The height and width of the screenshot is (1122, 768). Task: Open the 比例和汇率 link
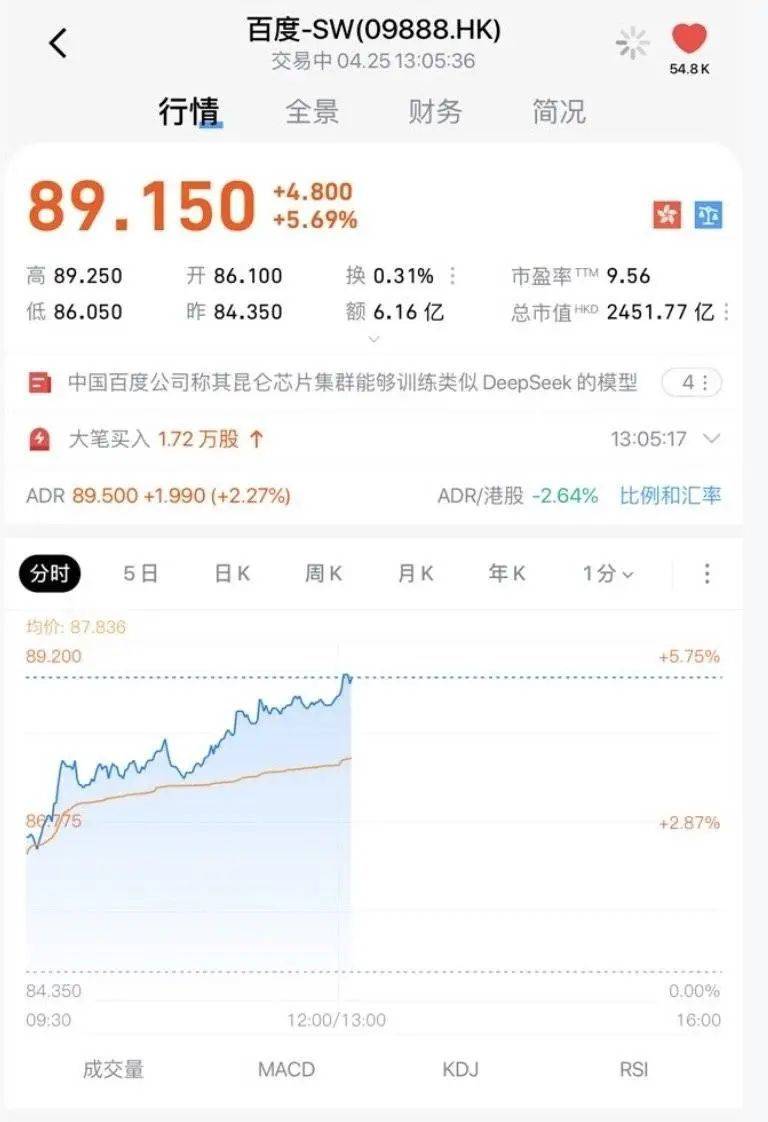(670, 495)
